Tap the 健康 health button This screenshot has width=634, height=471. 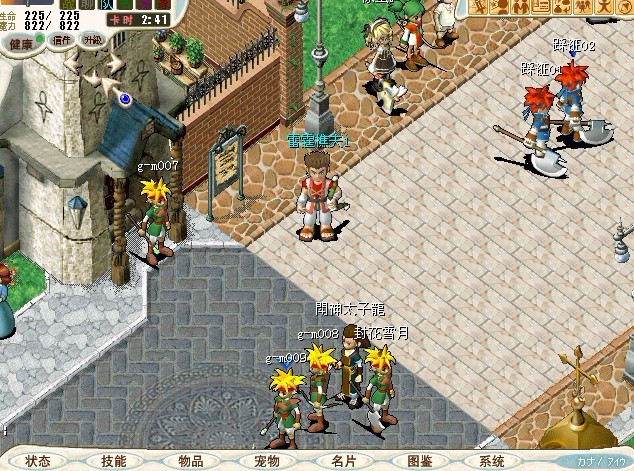tap(20, 43)
